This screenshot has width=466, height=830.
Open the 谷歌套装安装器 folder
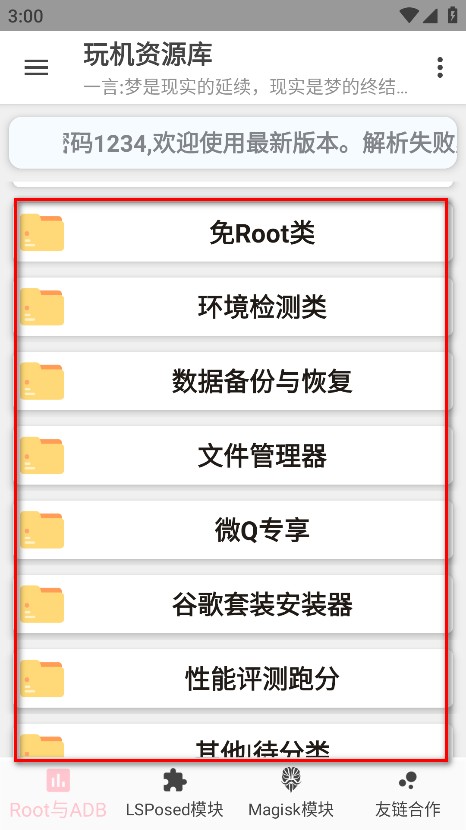coord(233,604)
